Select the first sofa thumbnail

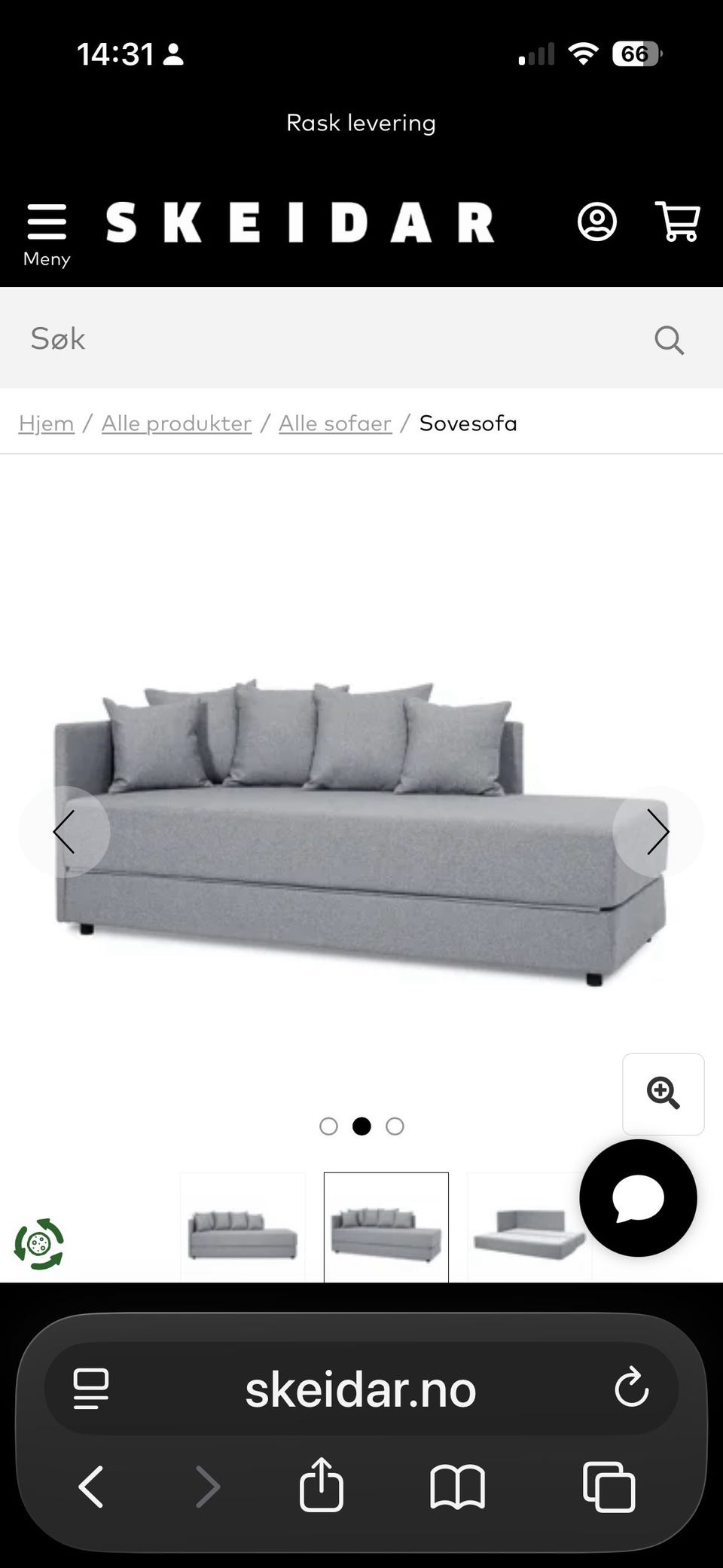tap(243, 1227)
